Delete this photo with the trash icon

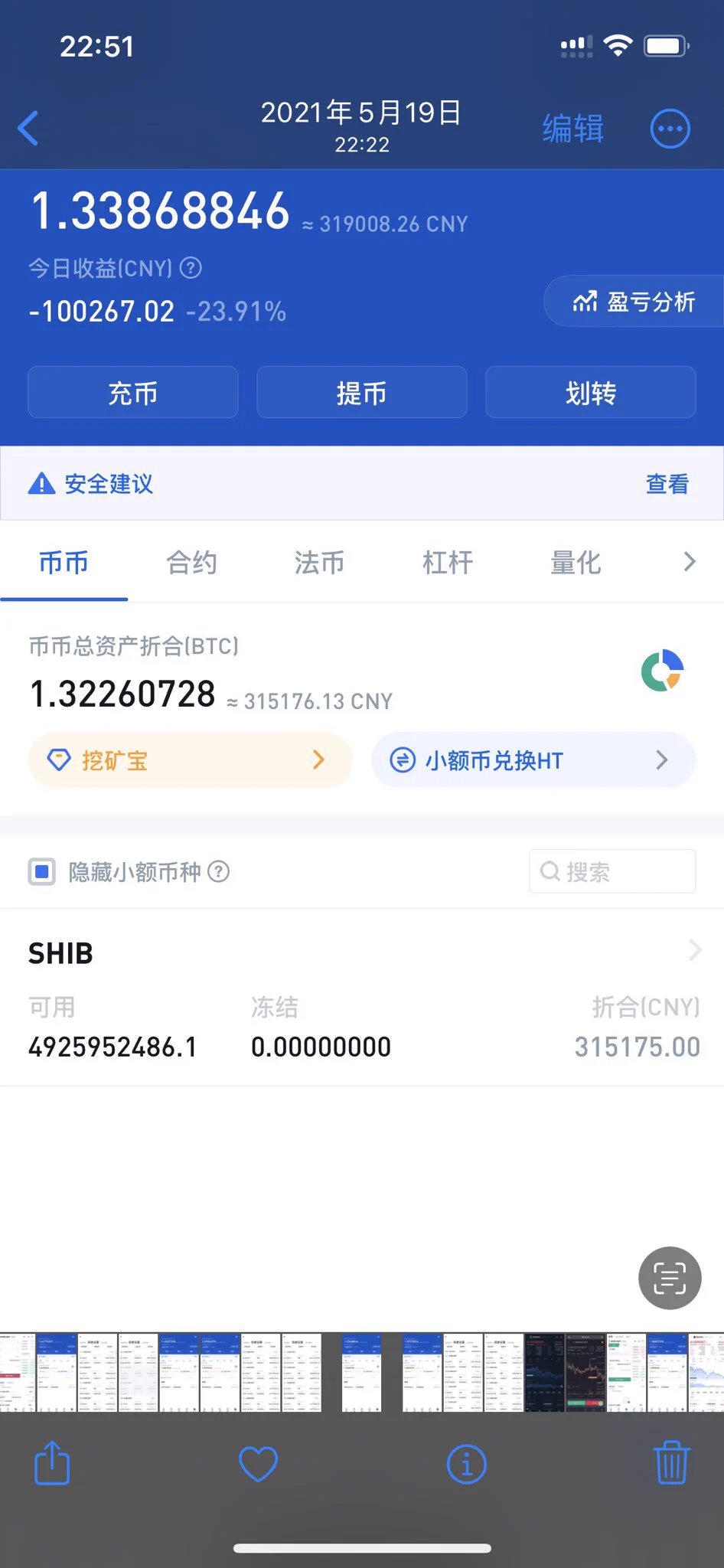click(x=671, y=1463)
